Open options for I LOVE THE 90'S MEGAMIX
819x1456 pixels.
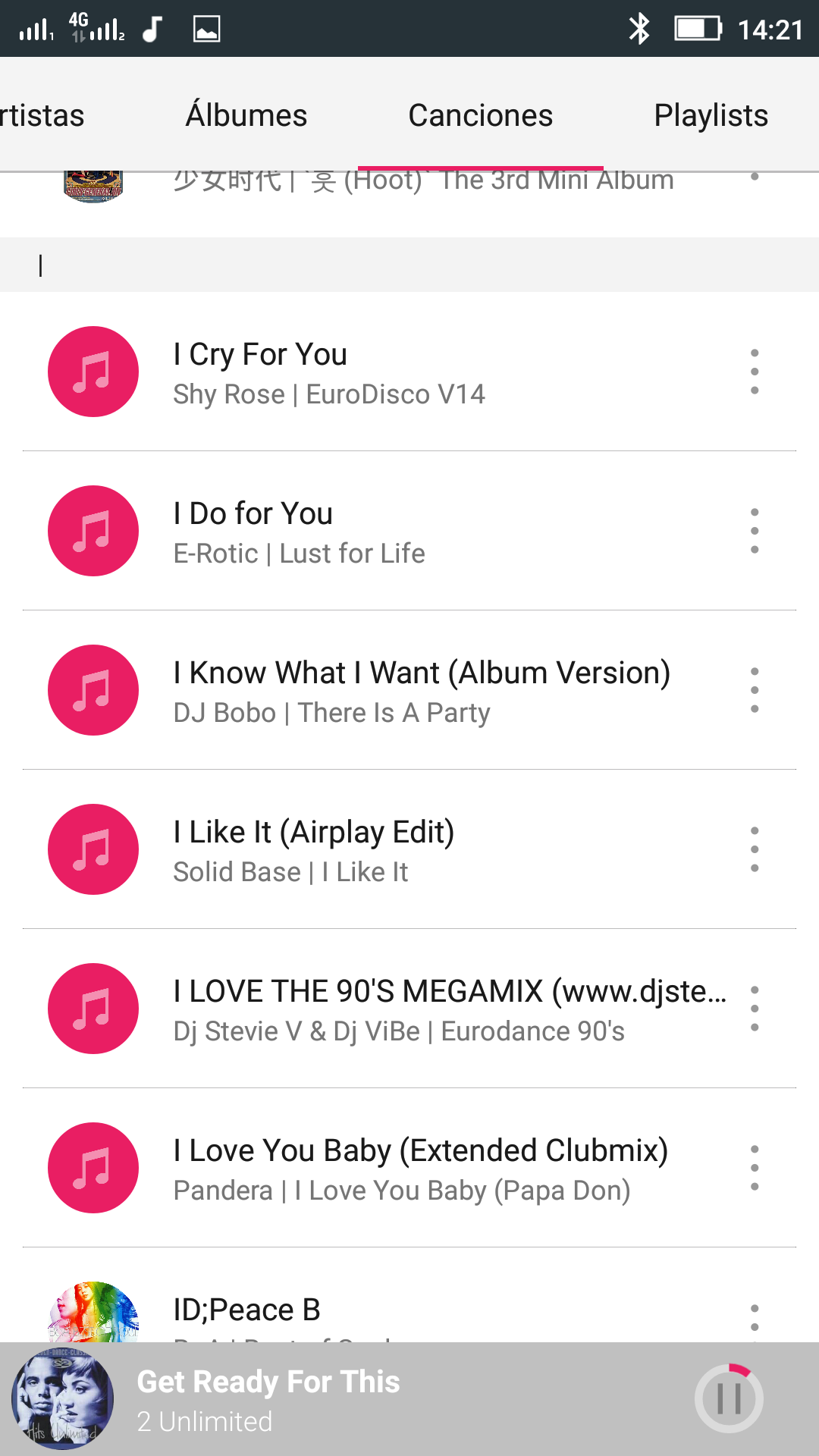click(755, 1009)
